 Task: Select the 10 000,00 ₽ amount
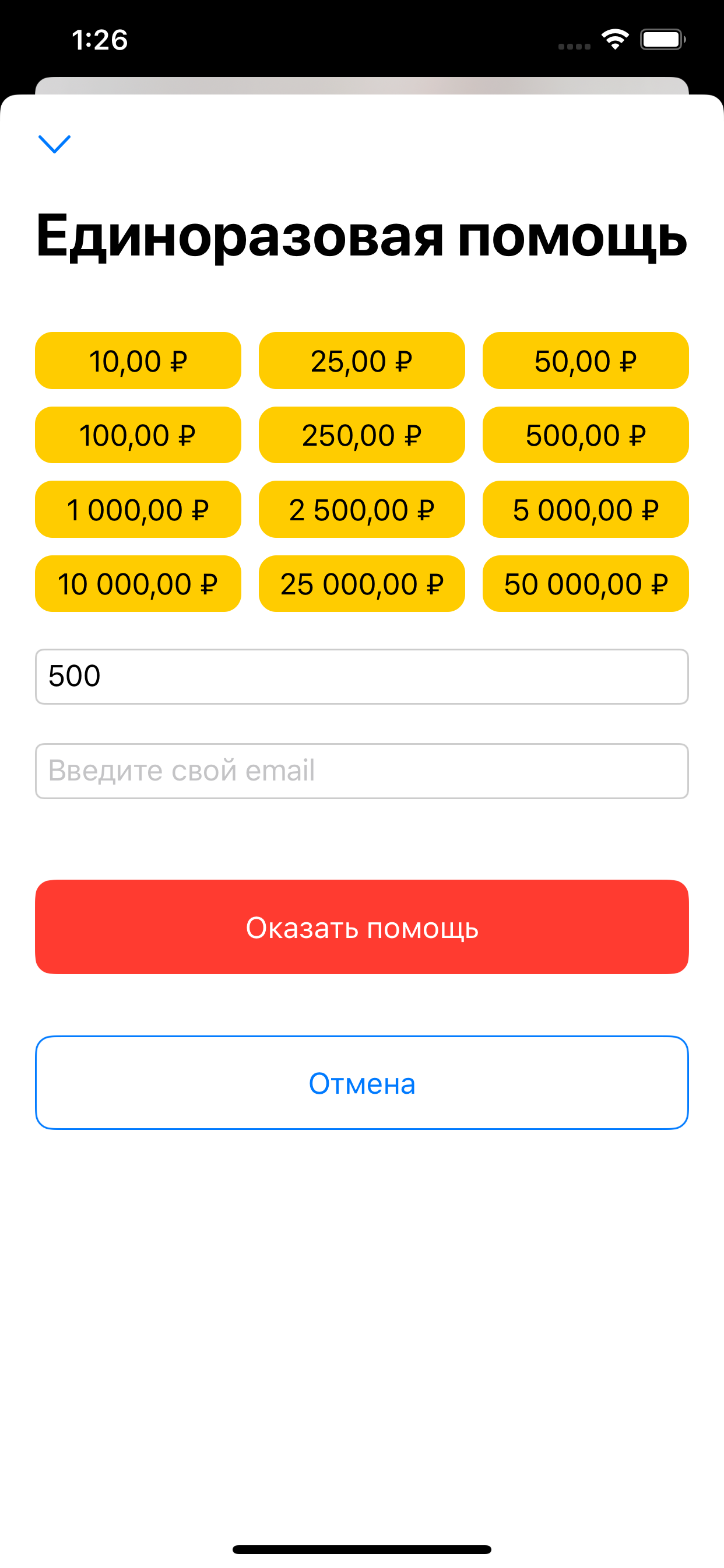coord(138,583)
